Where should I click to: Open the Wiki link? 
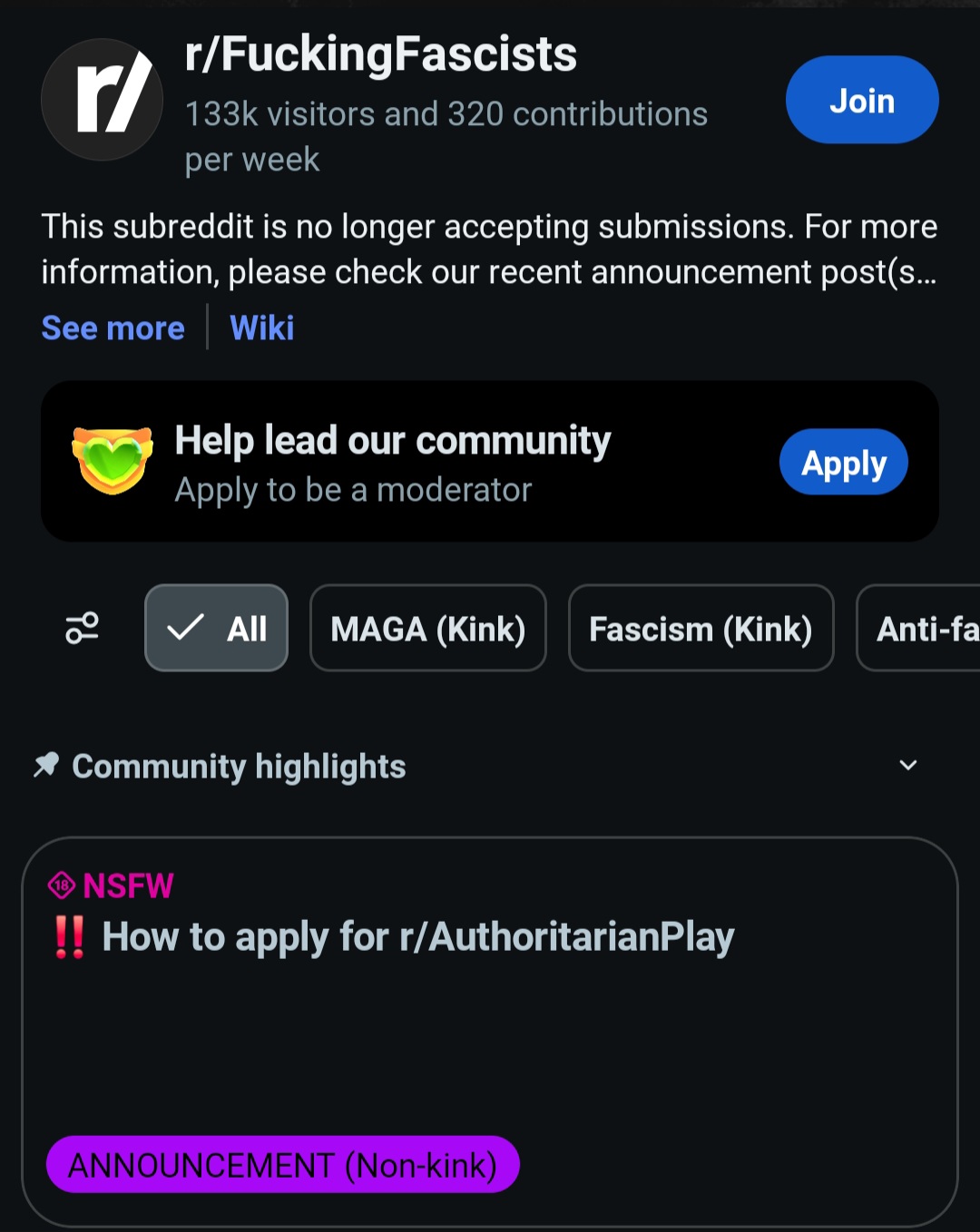click(x=262, y=328)
